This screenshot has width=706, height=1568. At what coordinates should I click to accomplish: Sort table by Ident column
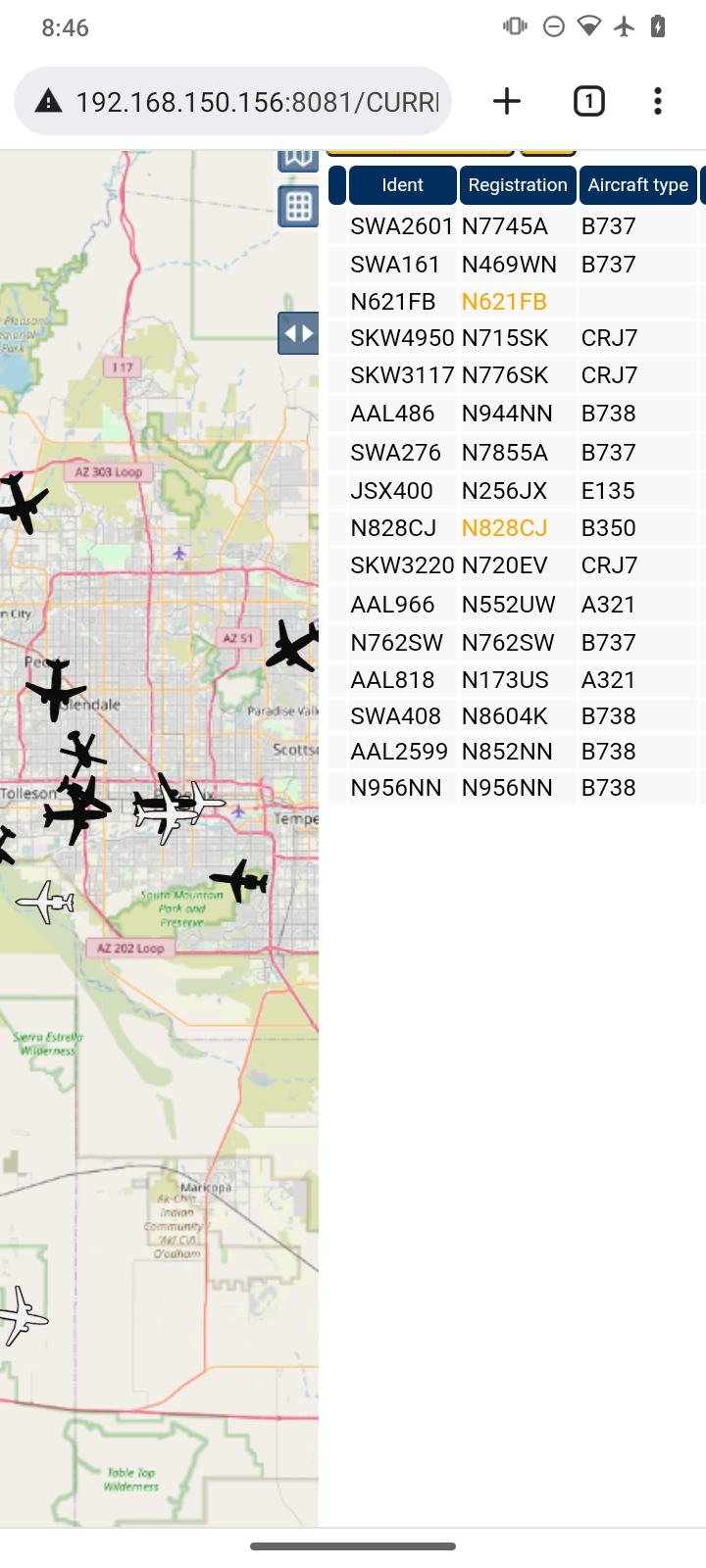pos(402,185)
